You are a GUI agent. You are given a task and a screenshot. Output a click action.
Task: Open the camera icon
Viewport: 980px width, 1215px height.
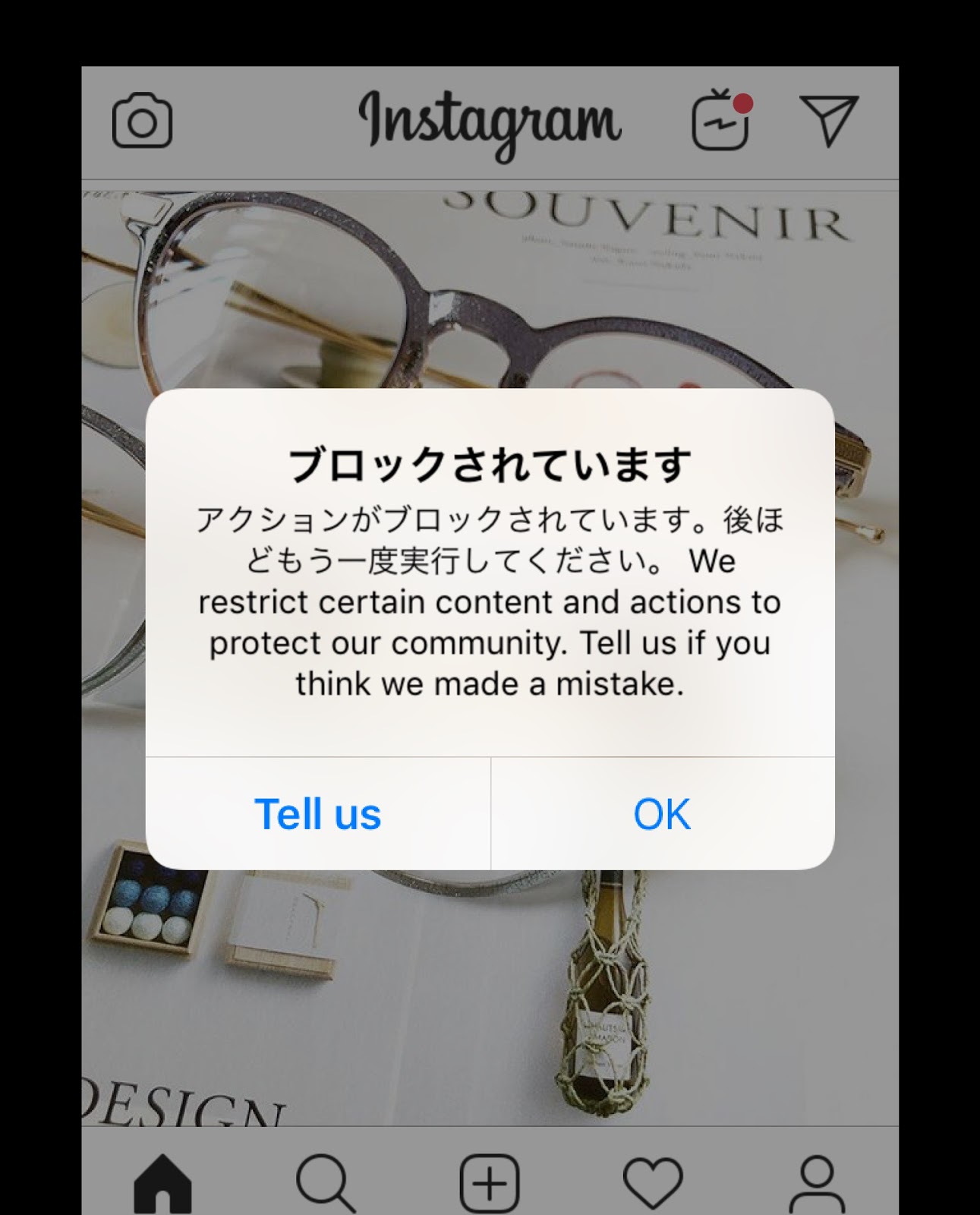pyautogui.click(x=142, y=121)
